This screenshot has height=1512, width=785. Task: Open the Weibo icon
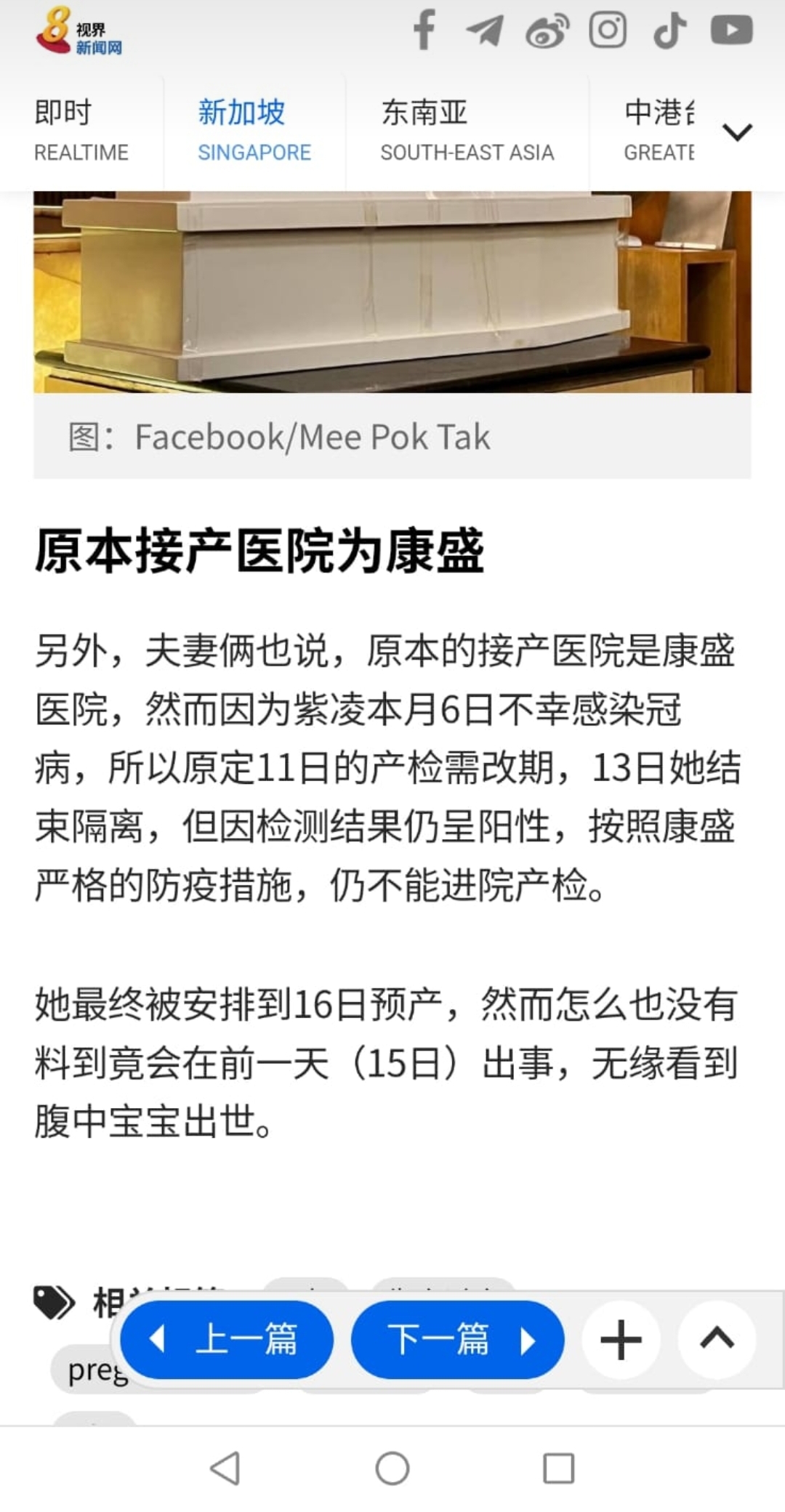(x=547, y=32)
